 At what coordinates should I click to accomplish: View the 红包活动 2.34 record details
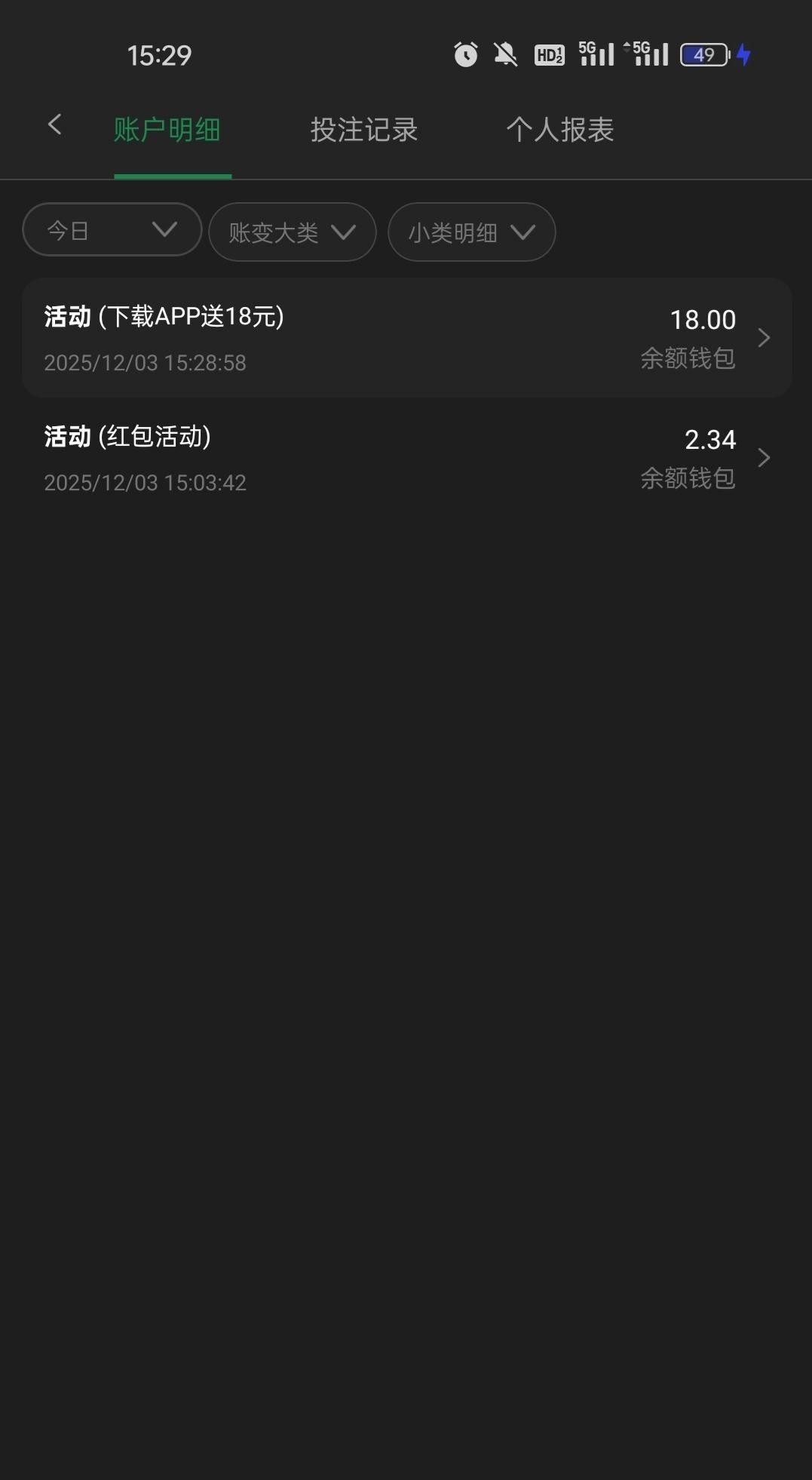point(406,458)
